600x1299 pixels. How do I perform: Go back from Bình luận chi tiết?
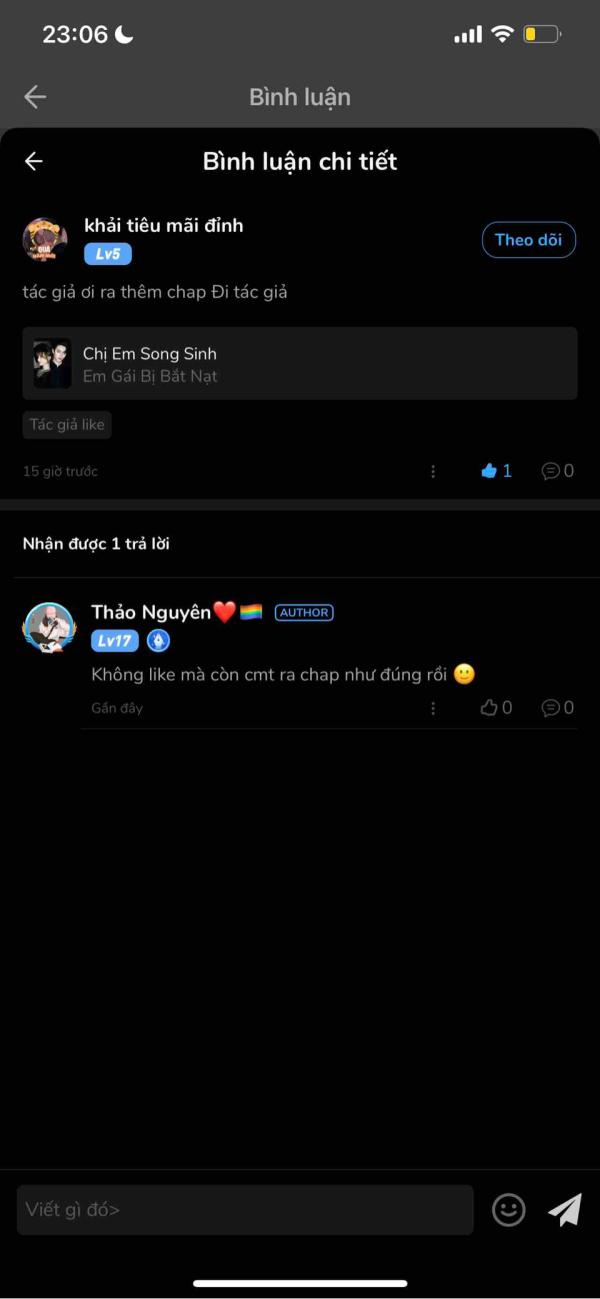click(x=34, y=161)
